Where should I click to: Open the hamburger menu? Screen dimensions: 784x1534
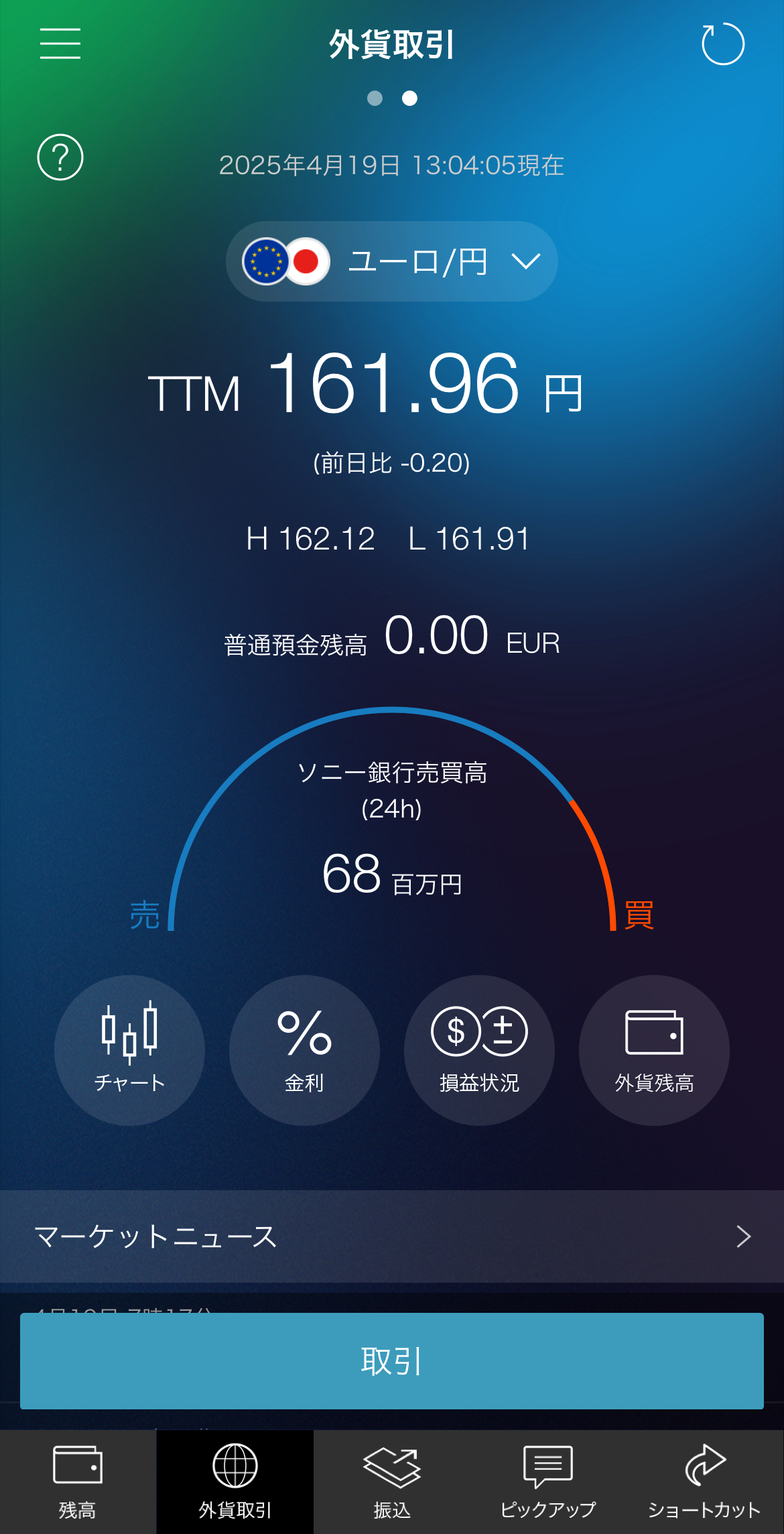[x=60, y=44]
